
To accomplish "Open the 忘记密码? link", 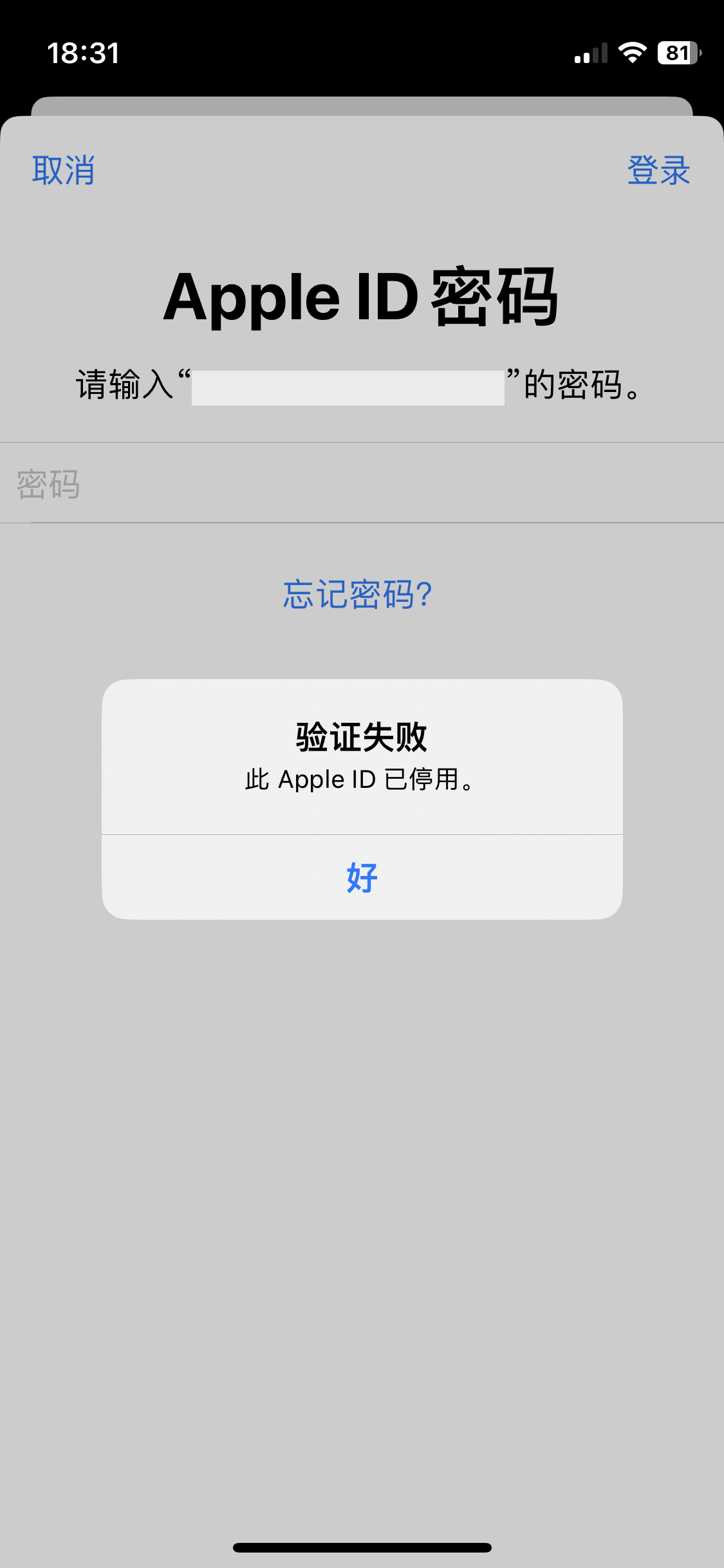I will coord(358,594).
